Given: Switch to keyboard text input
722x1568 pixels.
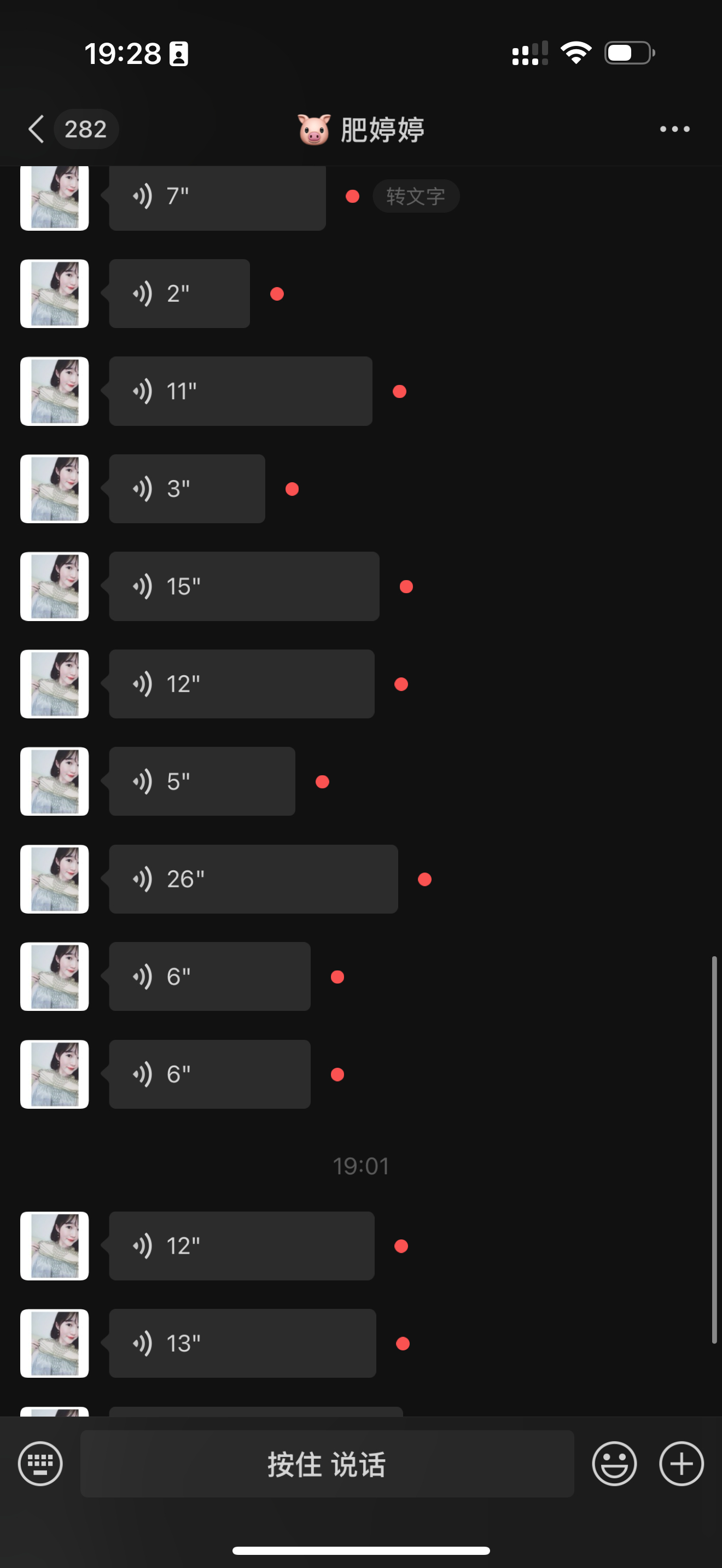Looking at the screenshot, I should 40,1464.
